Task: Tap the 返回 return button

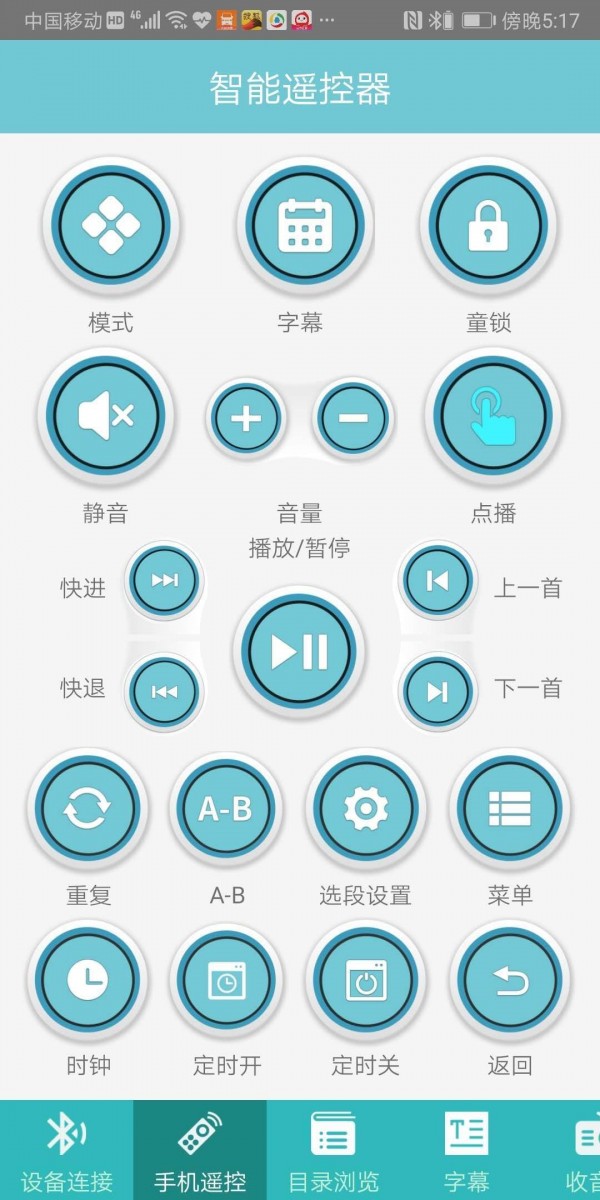Action: coord(509,981)
